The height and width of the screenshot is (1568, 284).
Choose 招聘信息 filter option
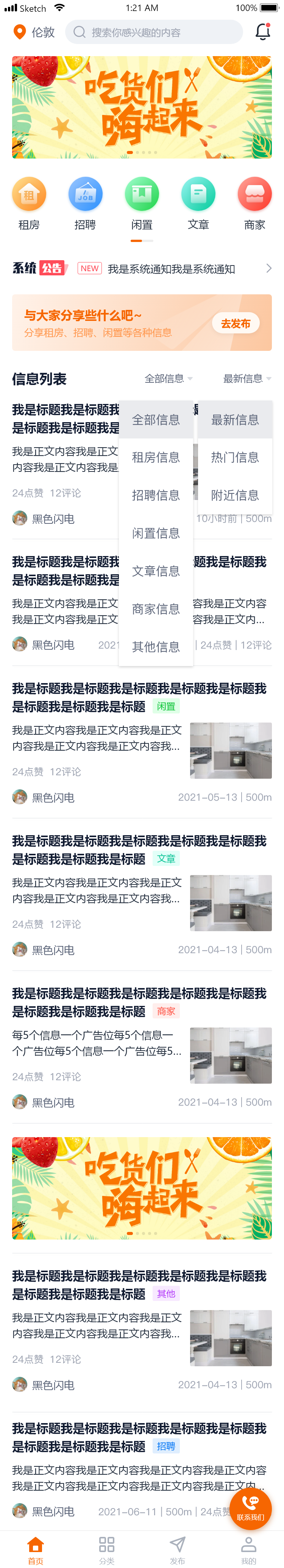coord(156,495)
